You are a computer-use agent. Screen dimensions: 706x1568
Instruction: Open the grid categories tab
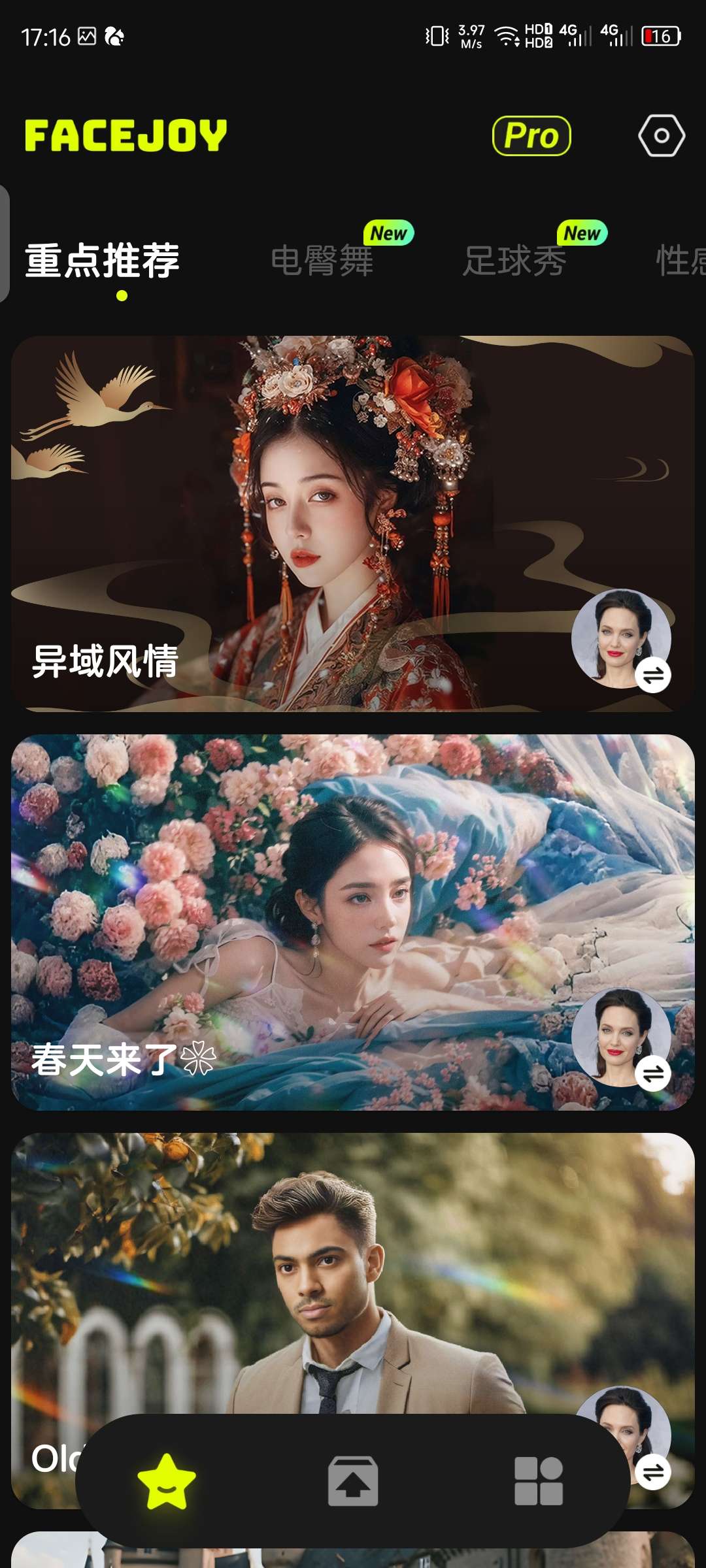539,1481
